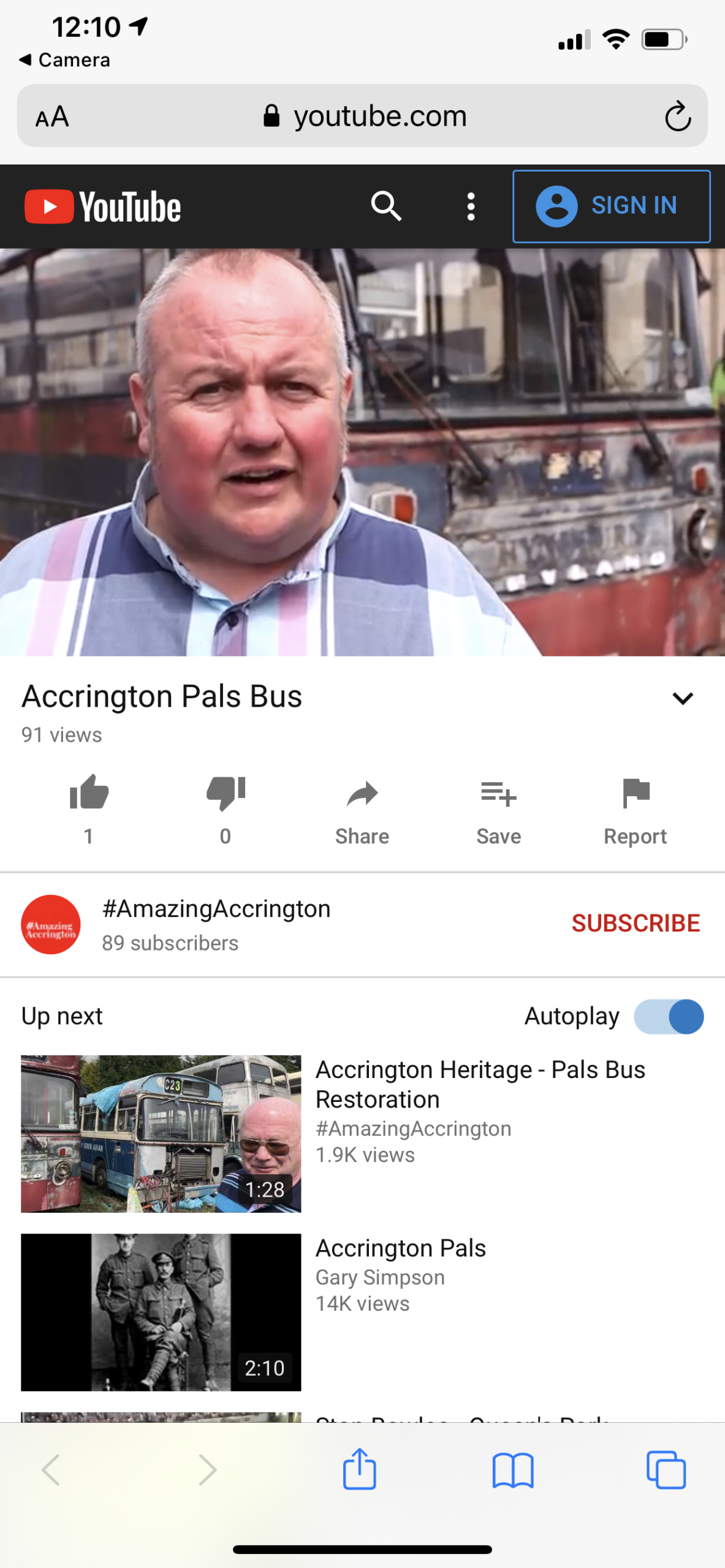725x1568 pixels.
Task: Open the three-dot overflow menu
Action: pyautogui.click(x=471, y=206)
